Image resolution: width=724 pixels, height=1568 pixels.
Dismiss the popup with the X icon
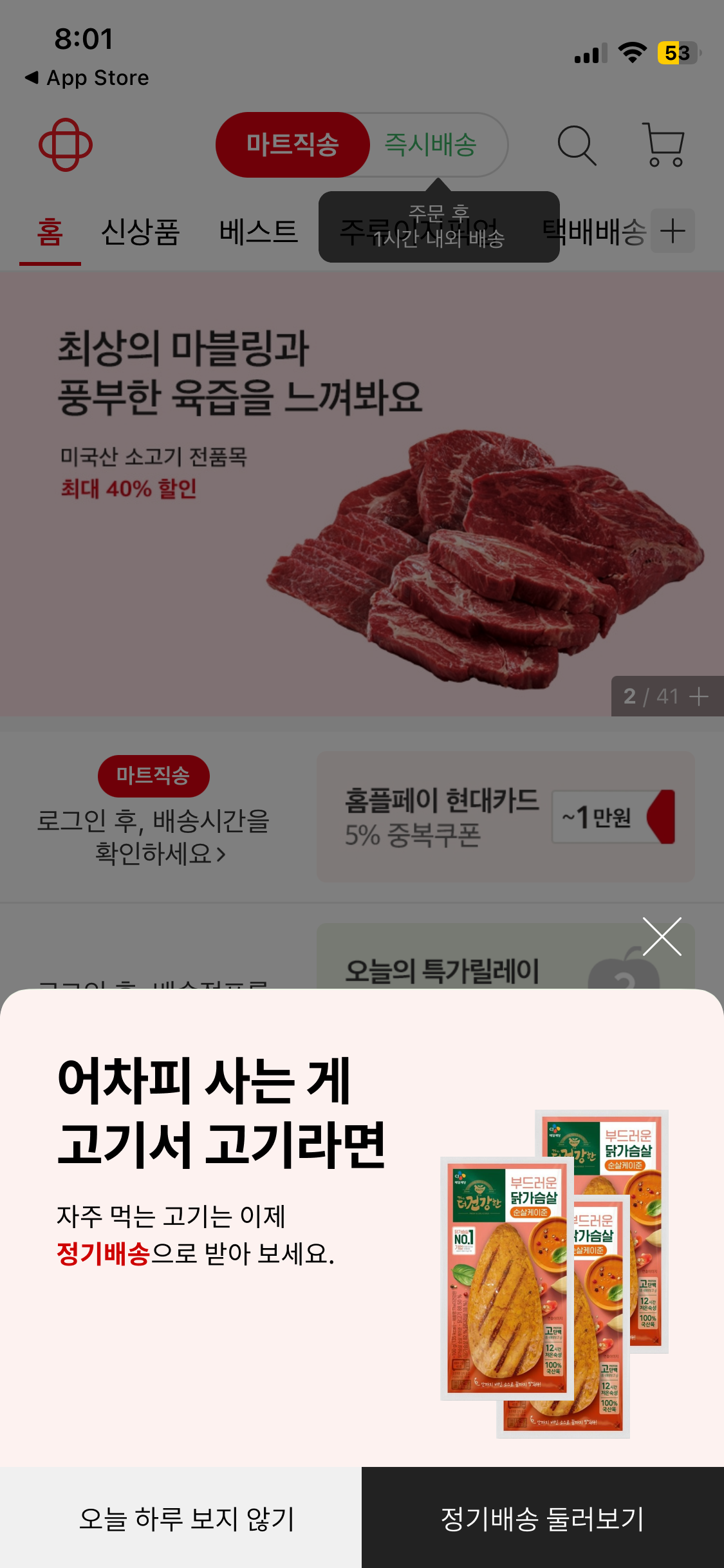[x=662, y=937]
